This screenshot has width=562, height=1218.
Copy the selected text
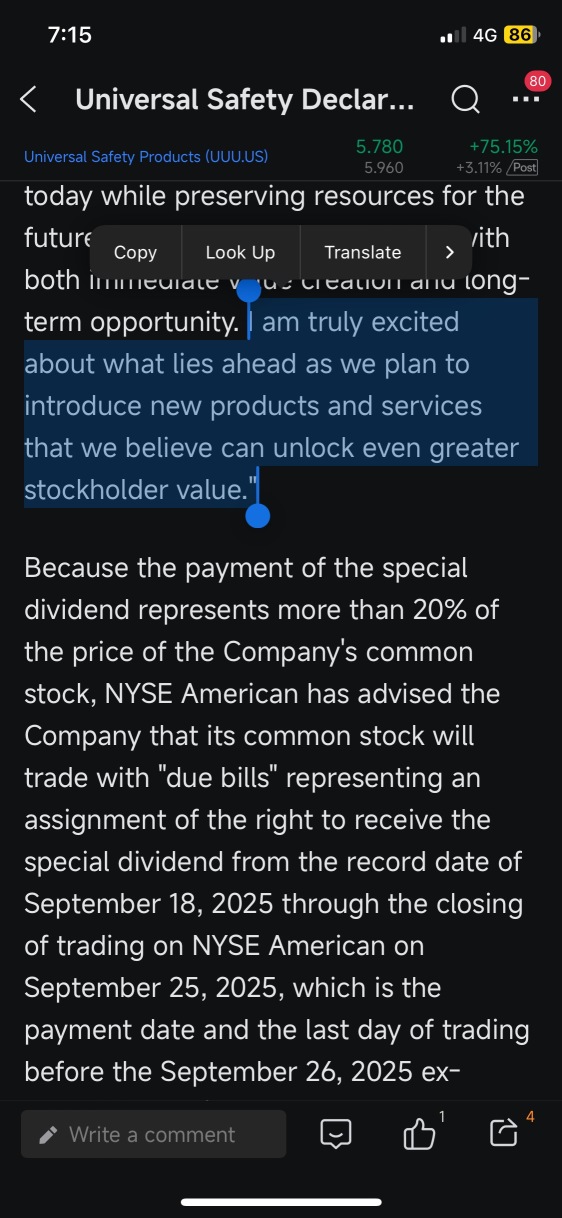pos(135,253)
